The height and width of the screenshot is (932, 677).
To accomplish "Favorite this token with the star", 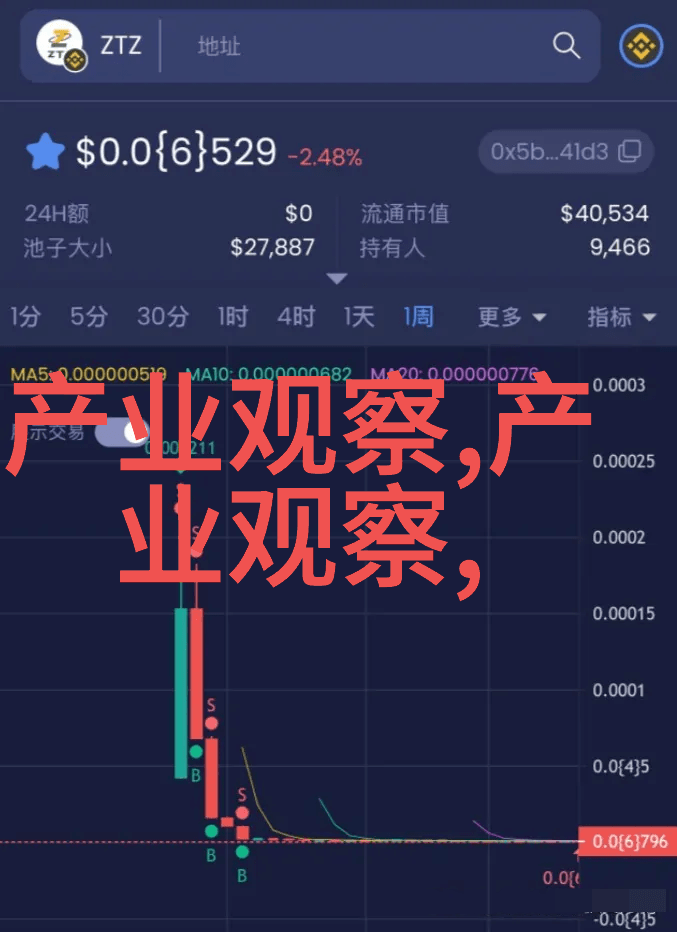I will (x=45, y=154).
